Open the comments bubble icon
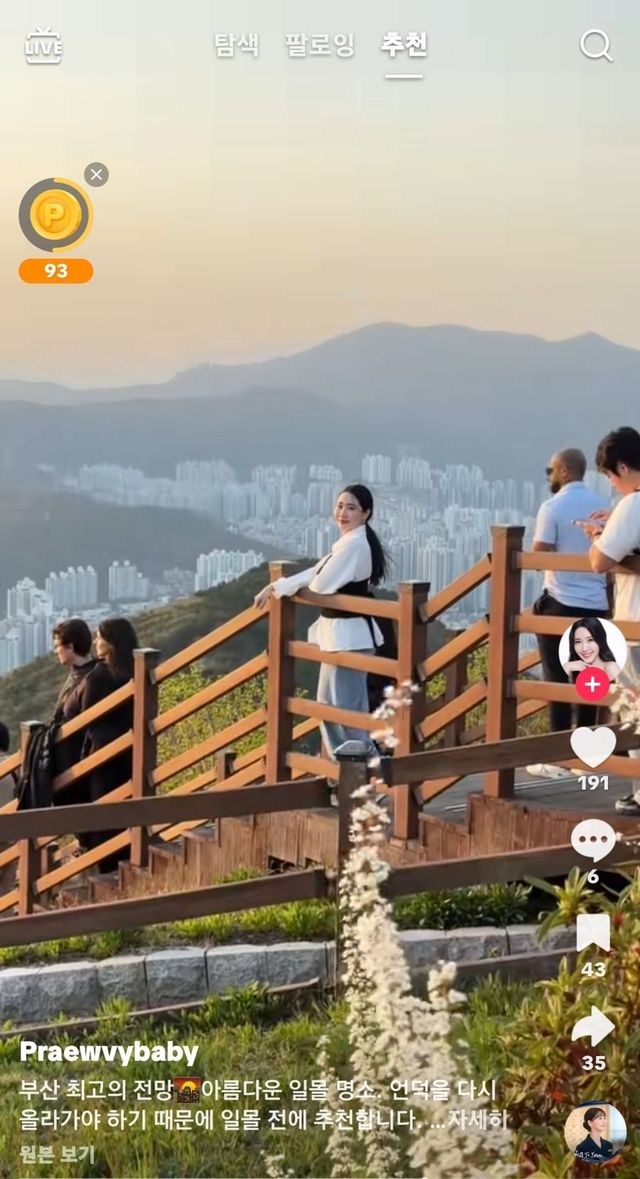Image resolution: width=640 pixels, height=1179 pixels. [593, 841]
